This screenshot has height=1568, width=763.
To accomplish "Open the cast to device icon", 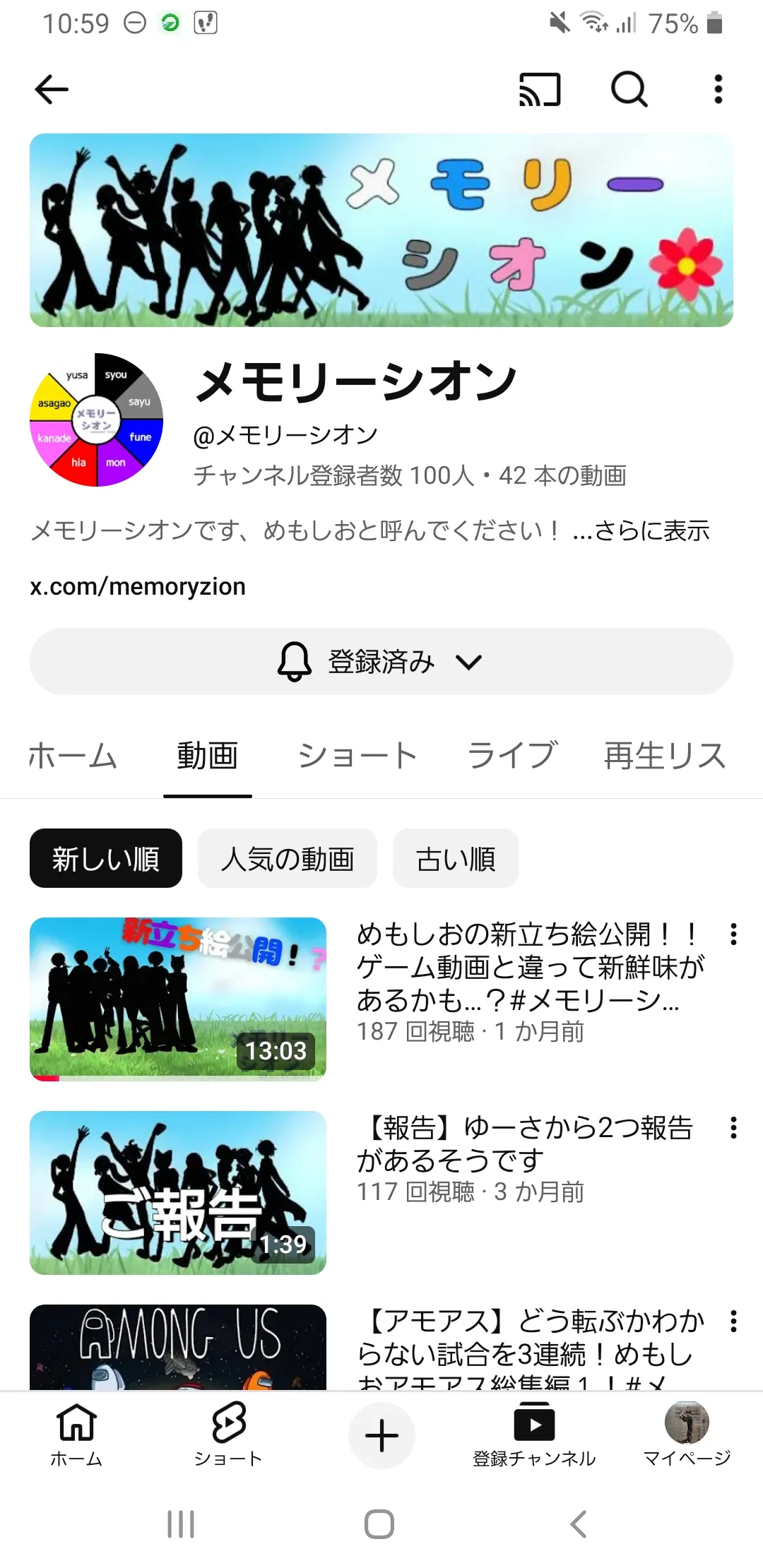I will click(540, 90).
